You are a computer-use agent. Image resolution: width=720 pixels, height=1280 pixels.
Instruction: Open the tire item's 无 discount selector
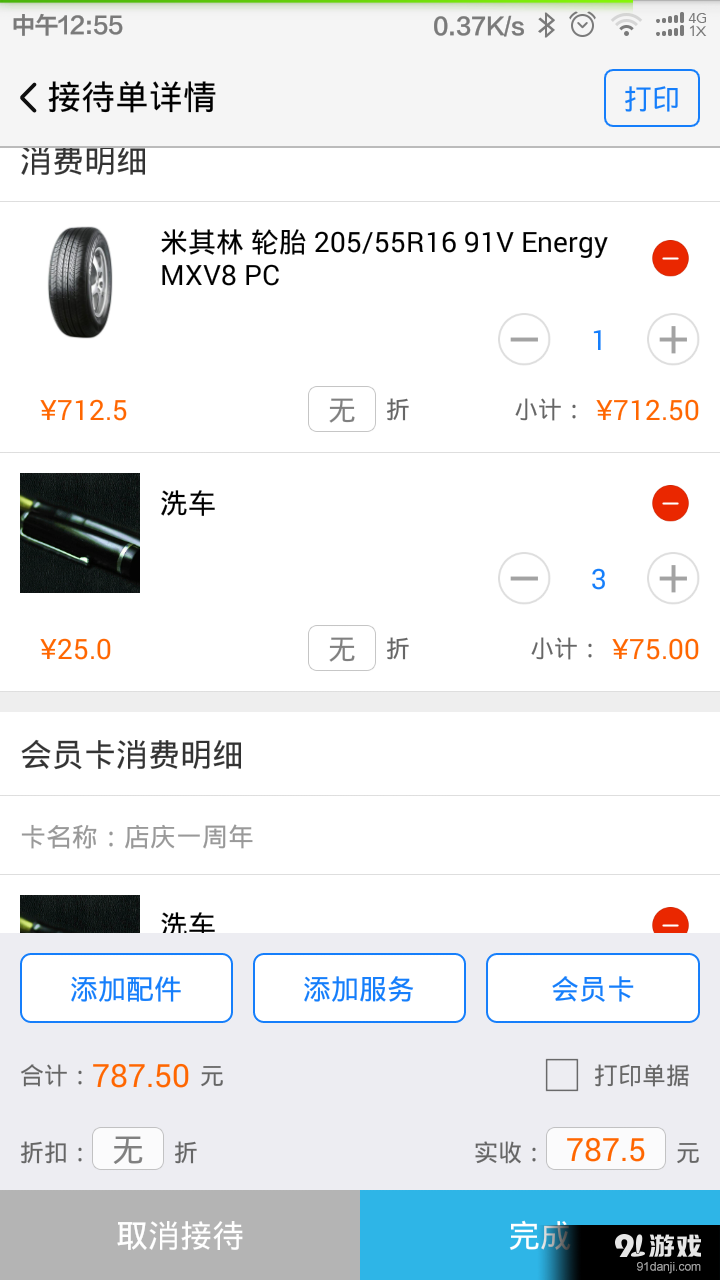point(342,409)
